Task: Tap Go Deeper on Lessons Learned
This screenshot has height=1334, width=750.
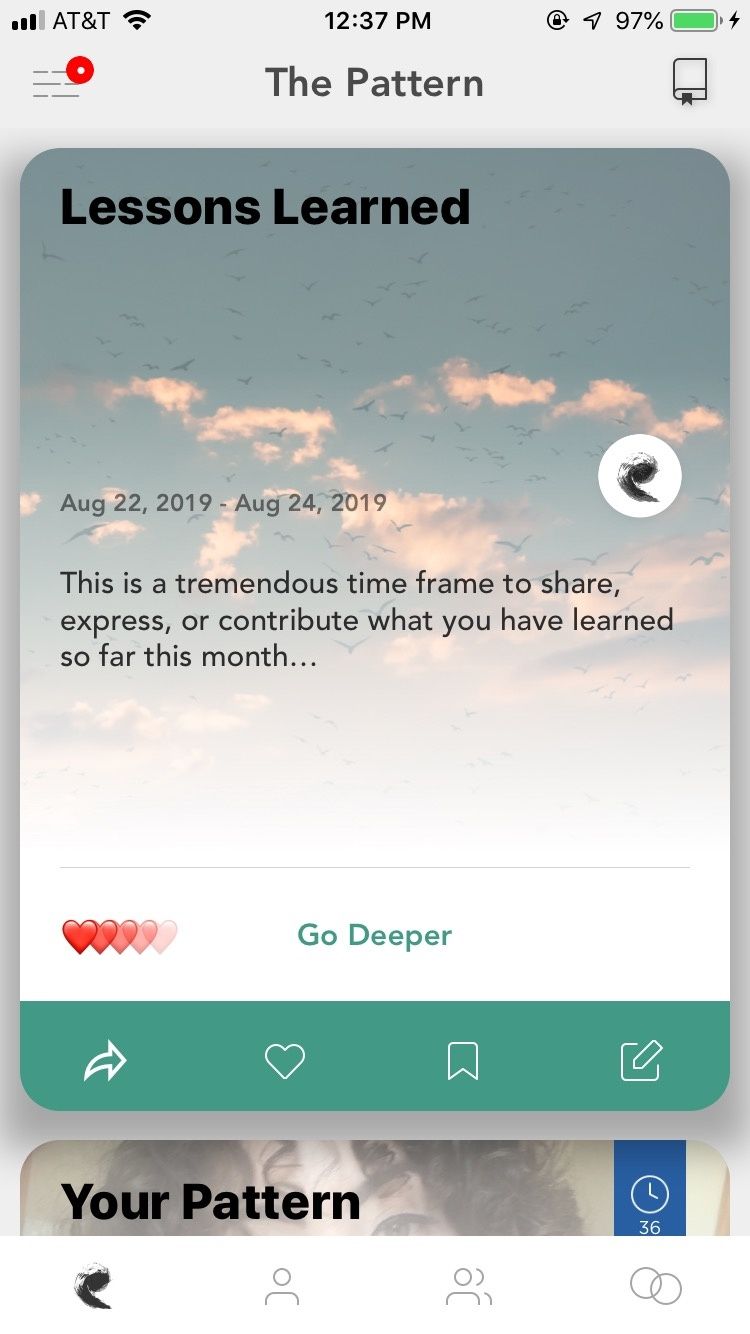Action: click(x=374, y=935)
